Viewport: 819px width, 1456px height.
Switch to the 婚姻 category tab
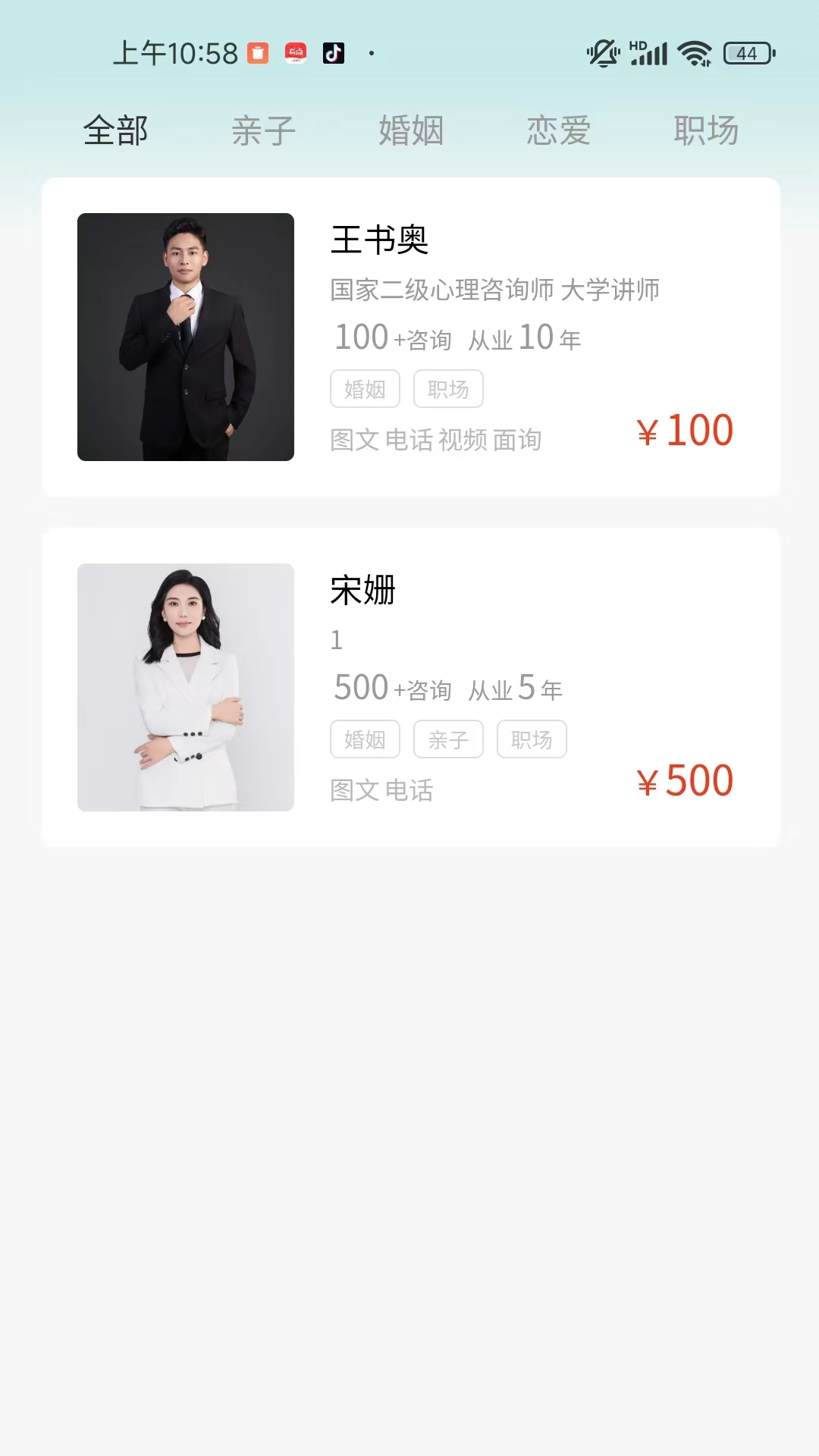(x=410, y=130)
